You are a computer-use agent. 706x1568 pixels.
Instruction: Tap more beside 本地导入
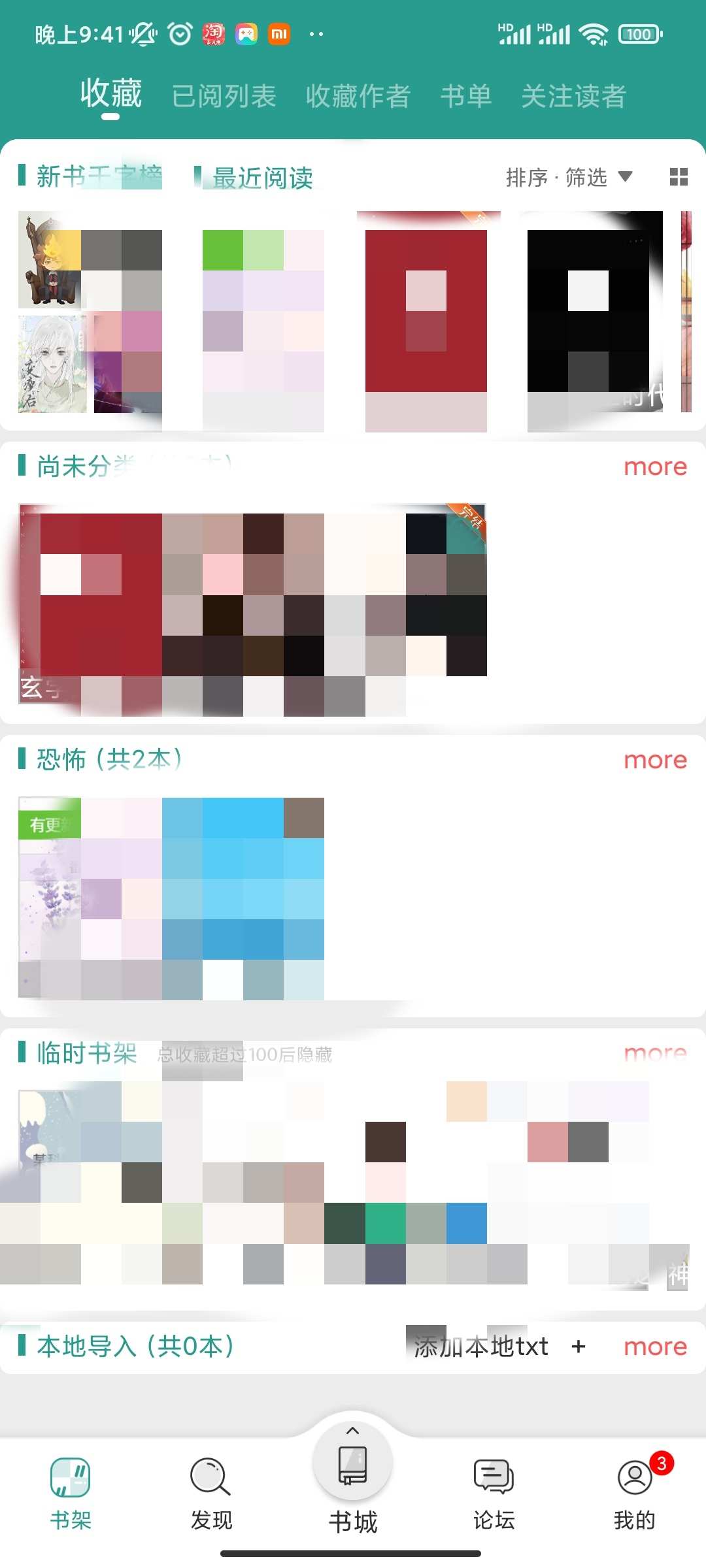coord(655,1347)
